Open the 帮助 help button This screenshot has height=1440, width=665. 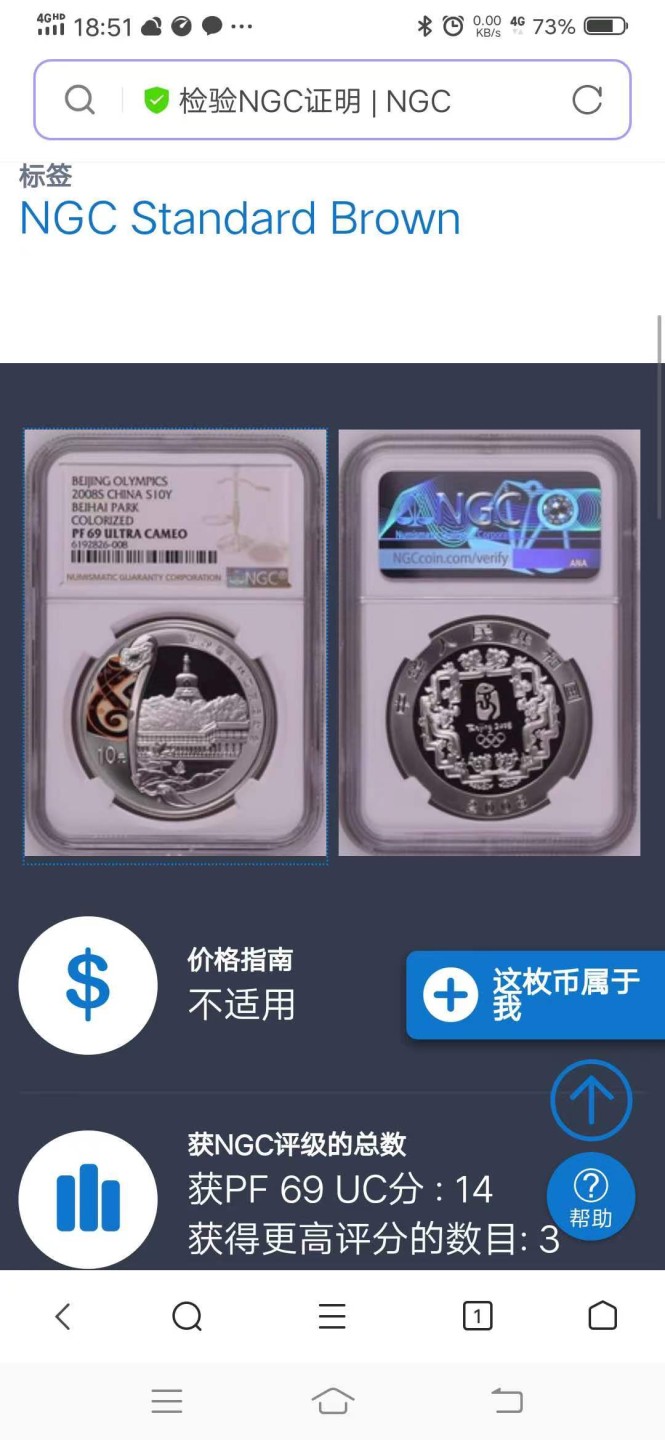coord(591,1197)
